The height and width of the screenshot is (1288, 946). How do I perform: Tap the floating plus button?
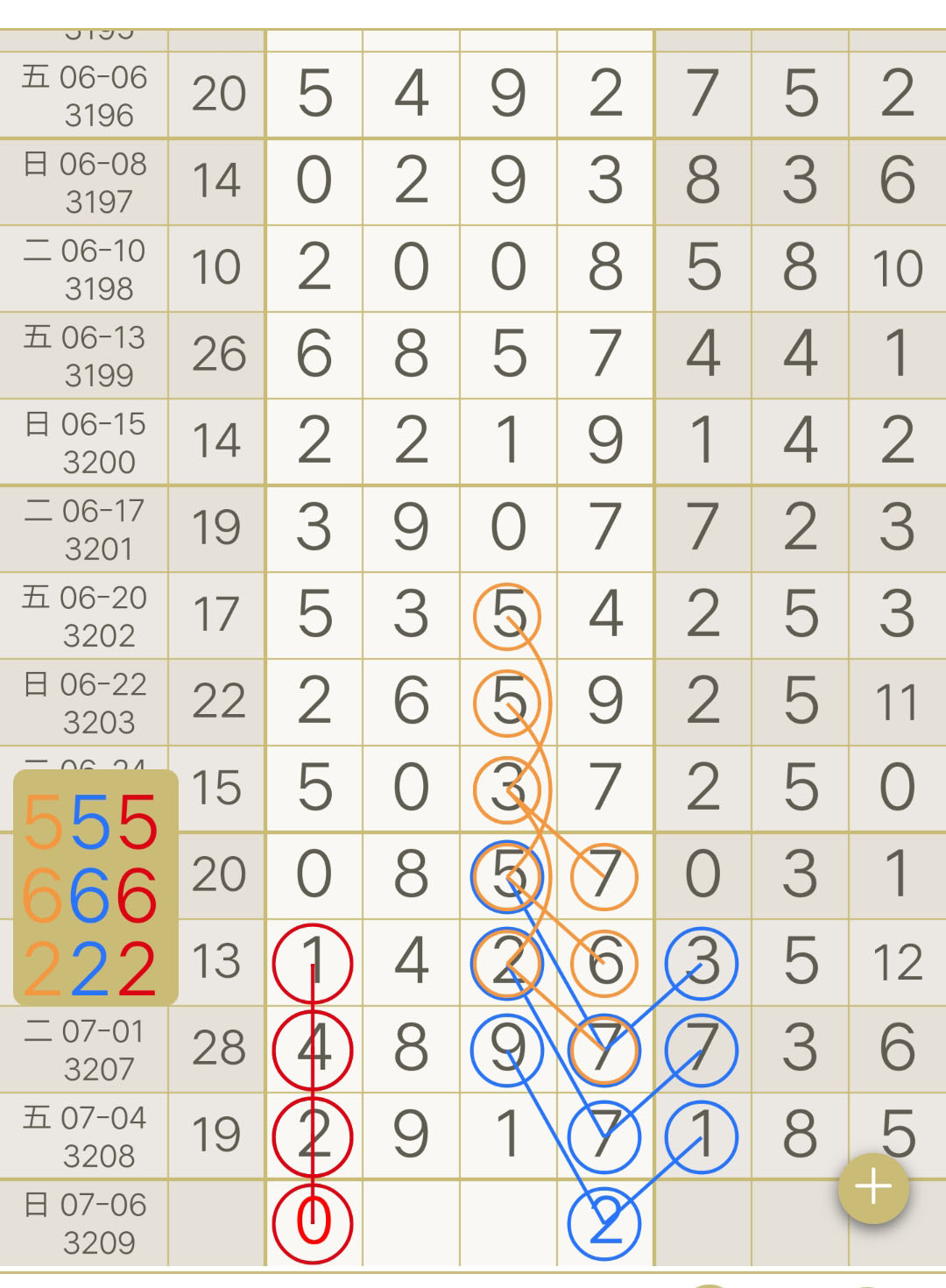click(873, 1188)
